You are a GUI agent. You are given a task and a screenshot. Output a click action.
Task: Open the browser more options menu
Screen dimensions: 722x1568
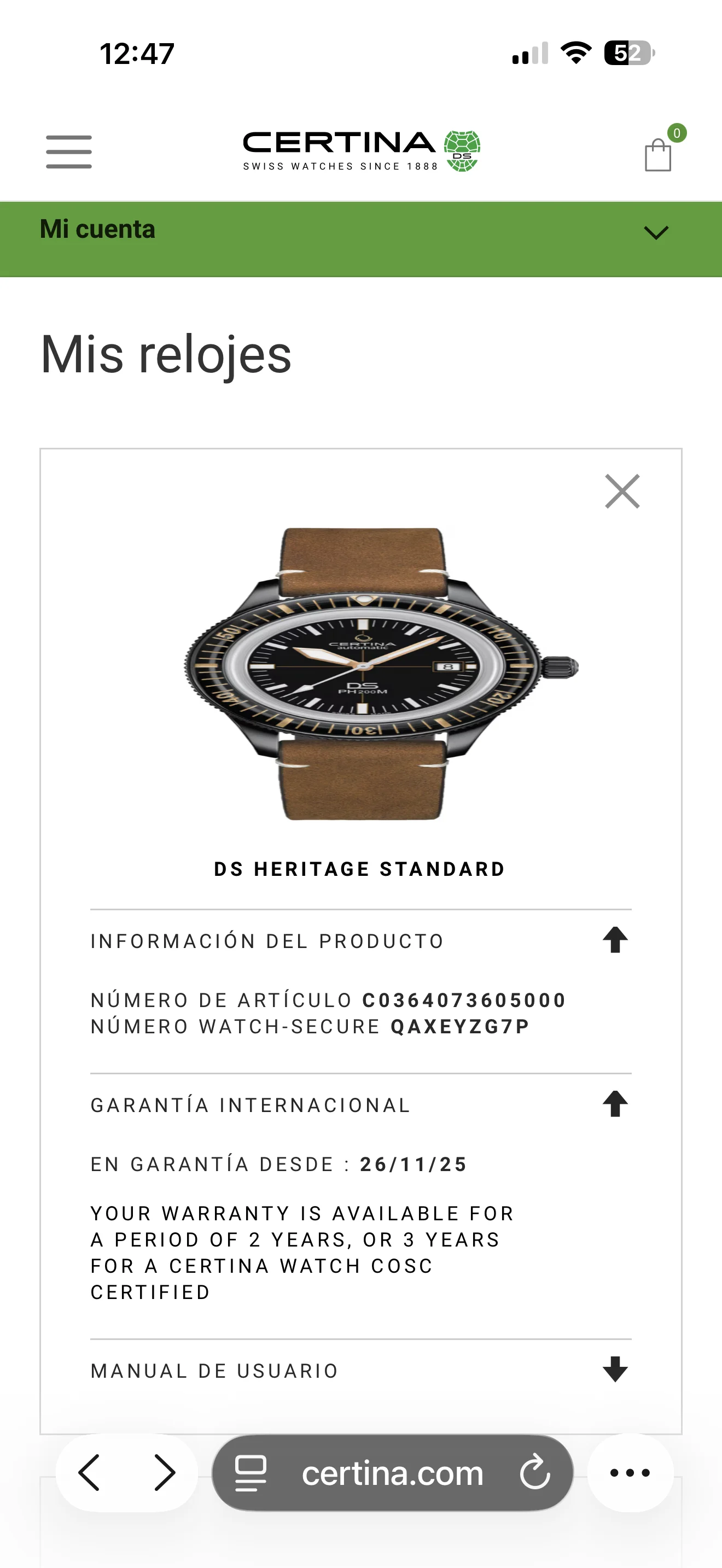click(x=630, y=1472)
